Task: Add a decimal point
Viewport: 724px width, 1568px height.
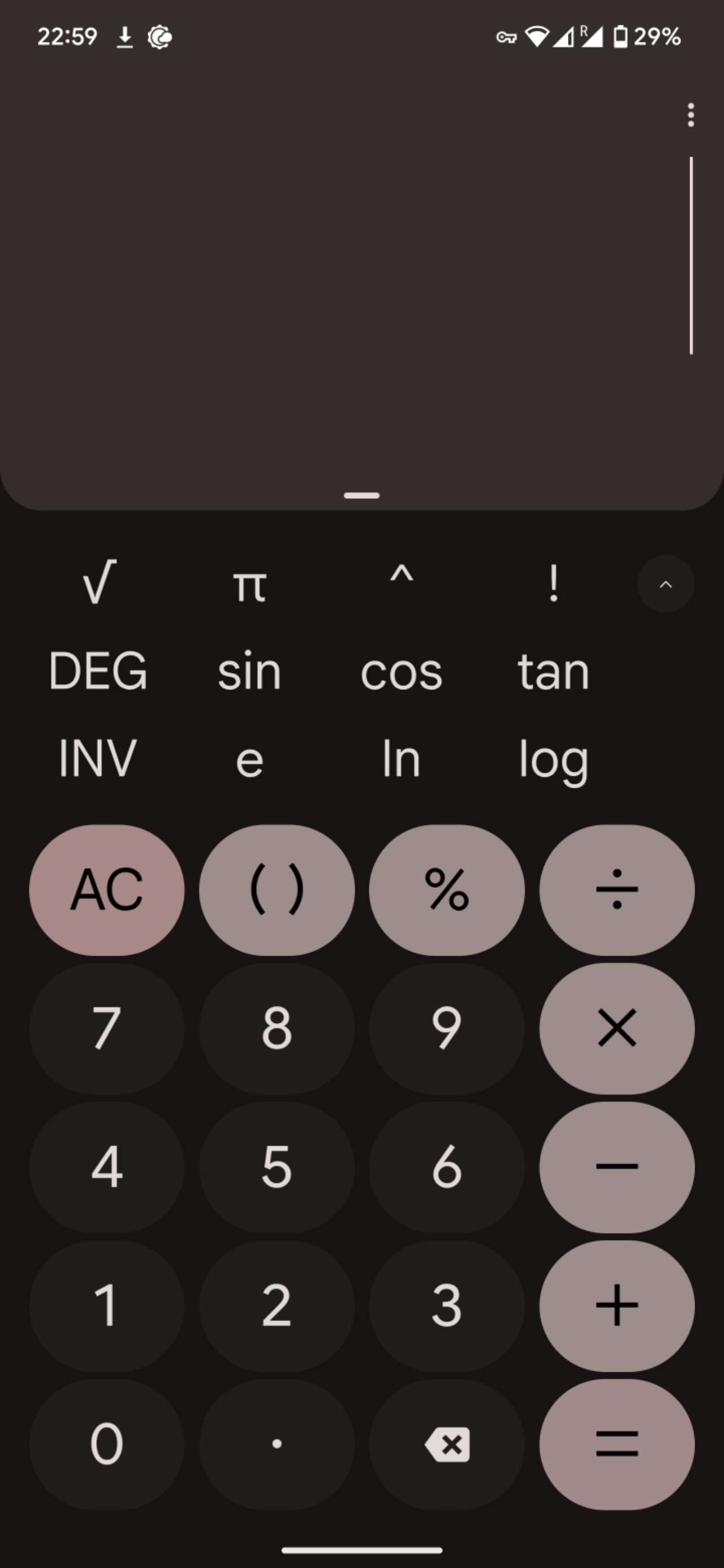Action: click(277, 1444)
